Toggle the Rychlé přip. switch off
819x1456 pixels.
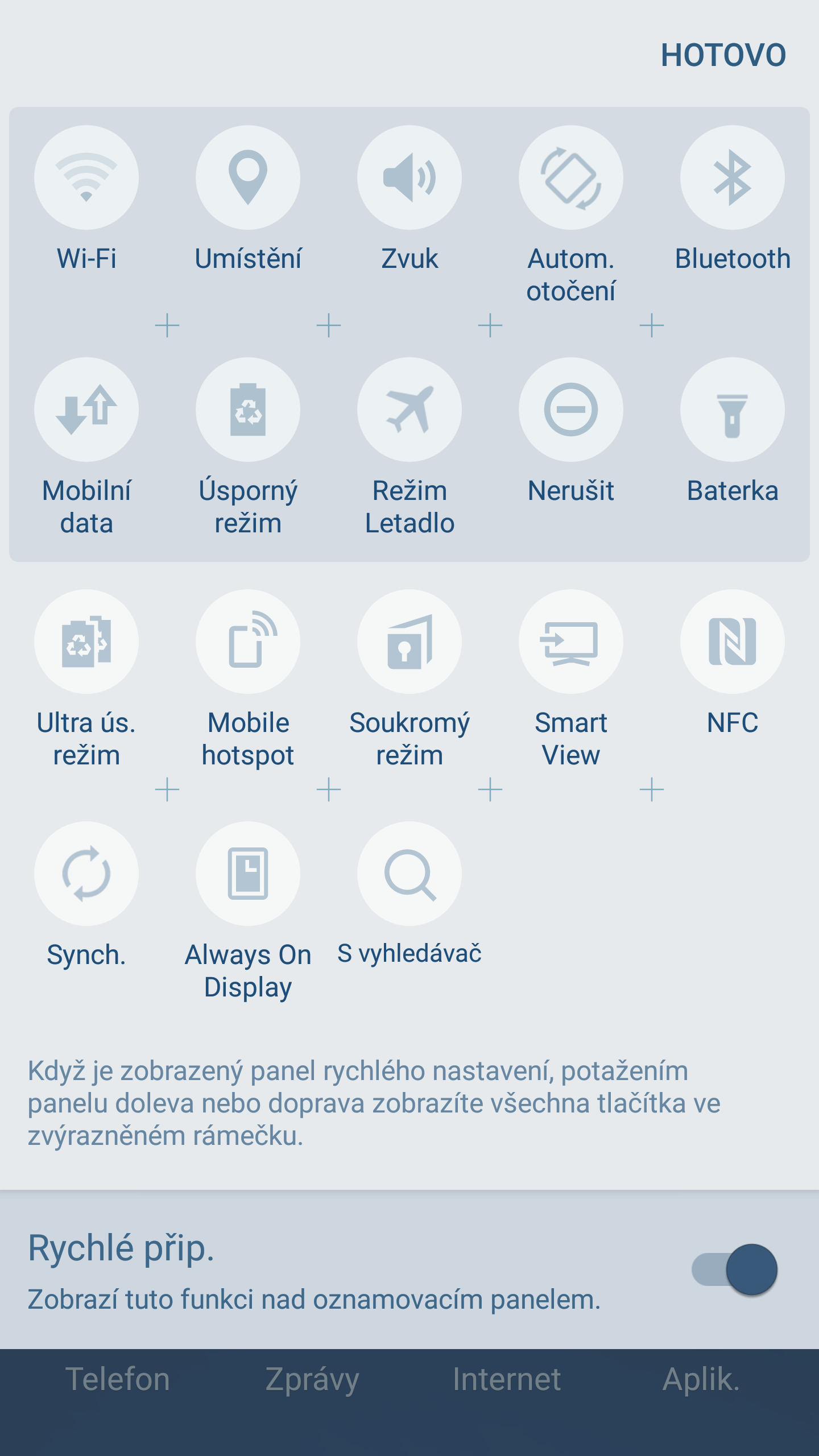pyautogui.click(x=734, y=1269)
